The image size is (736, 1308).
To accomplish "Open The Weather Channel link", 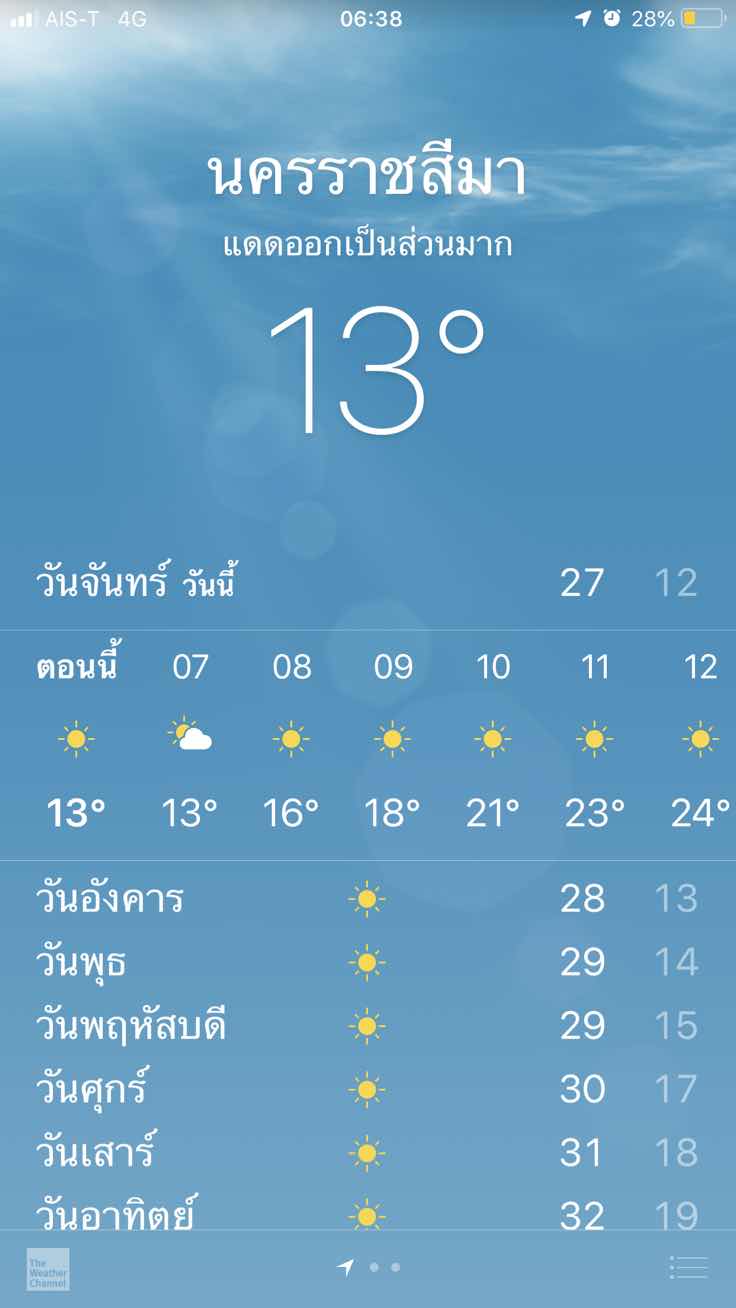I will pyautogui.click(x=48, y=1268).
